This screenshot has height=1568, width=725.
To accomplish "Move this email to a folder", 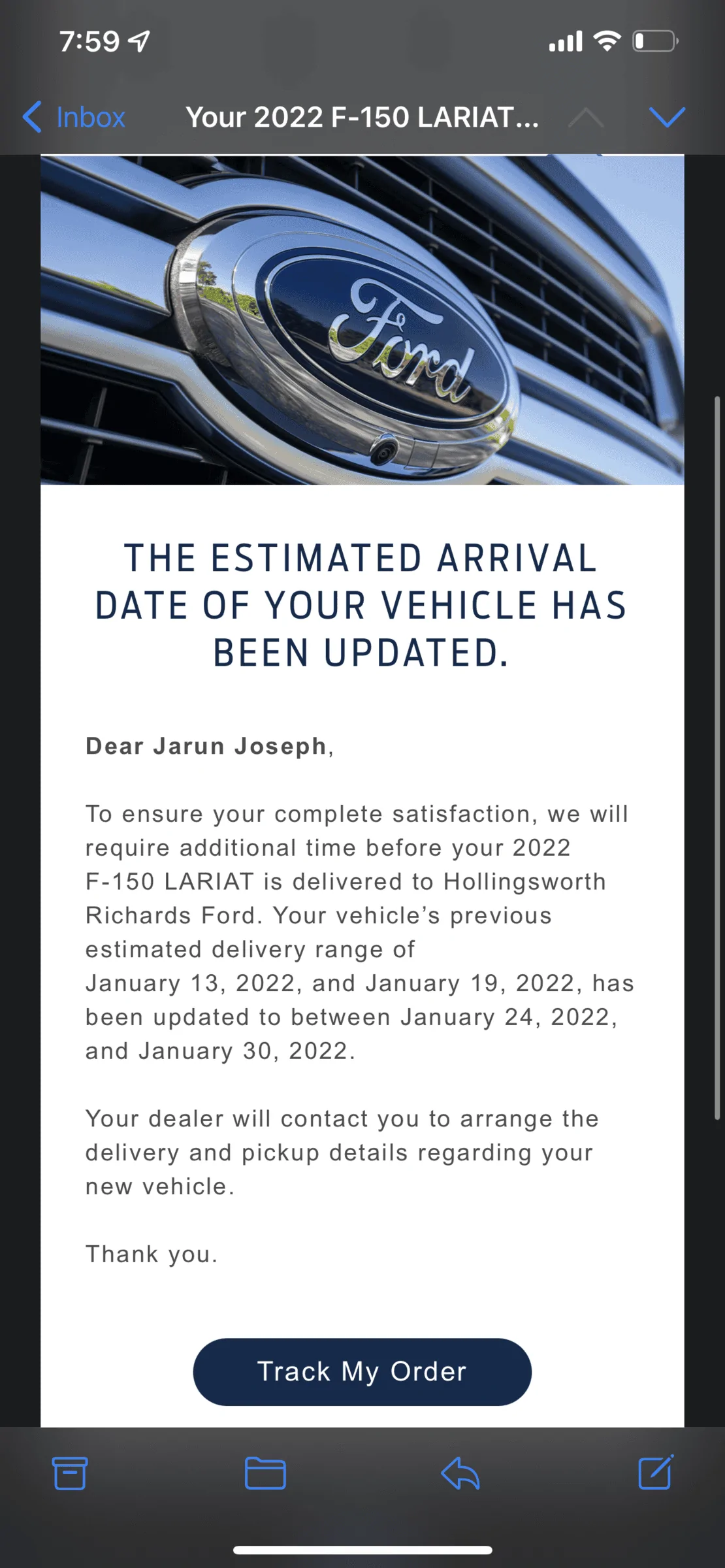I will click(x=265, y=1473).
